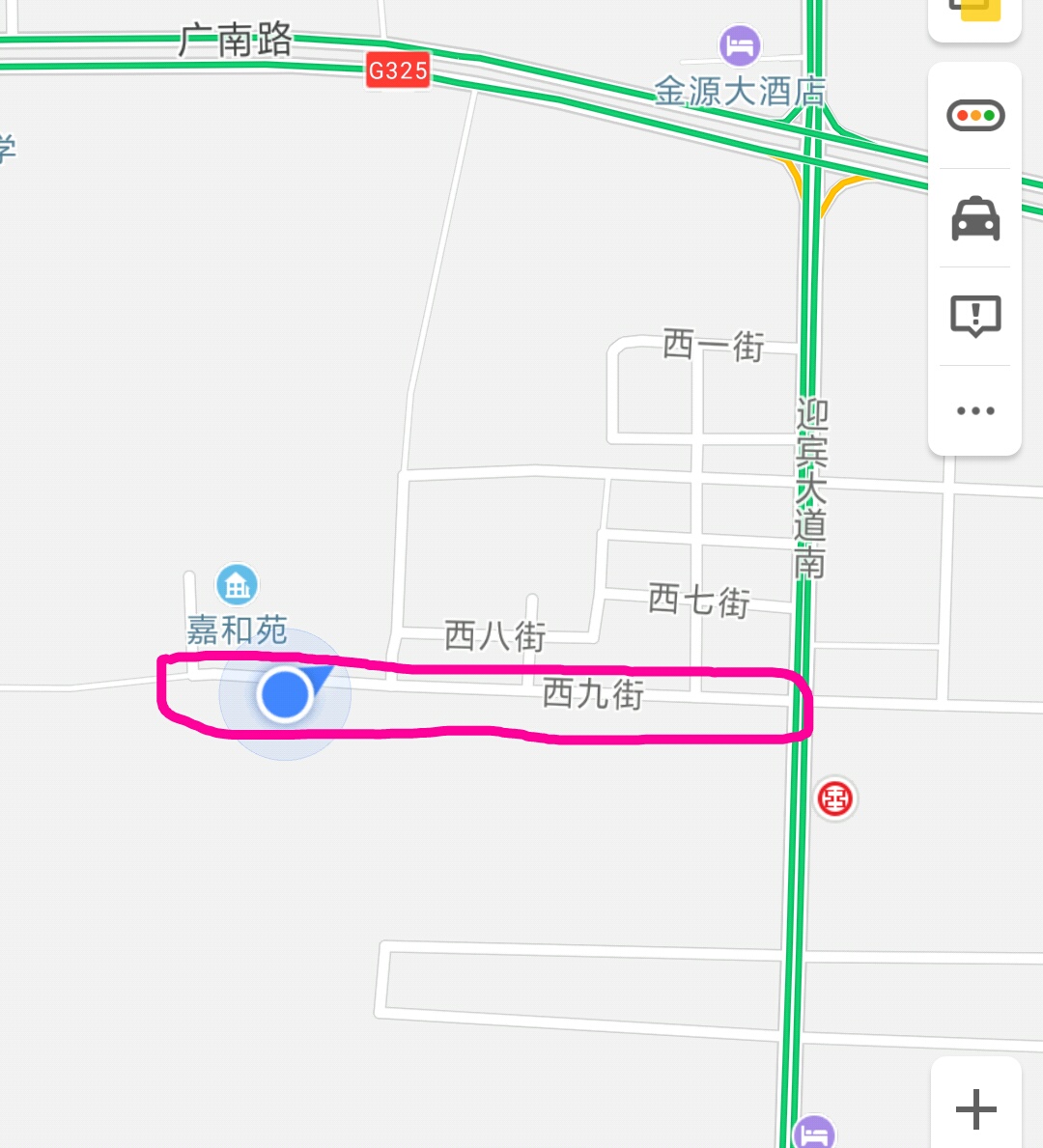Select the 嘉和苑 residential marker
Viewport: 1043px width, 1148px height.
(237, 584)
